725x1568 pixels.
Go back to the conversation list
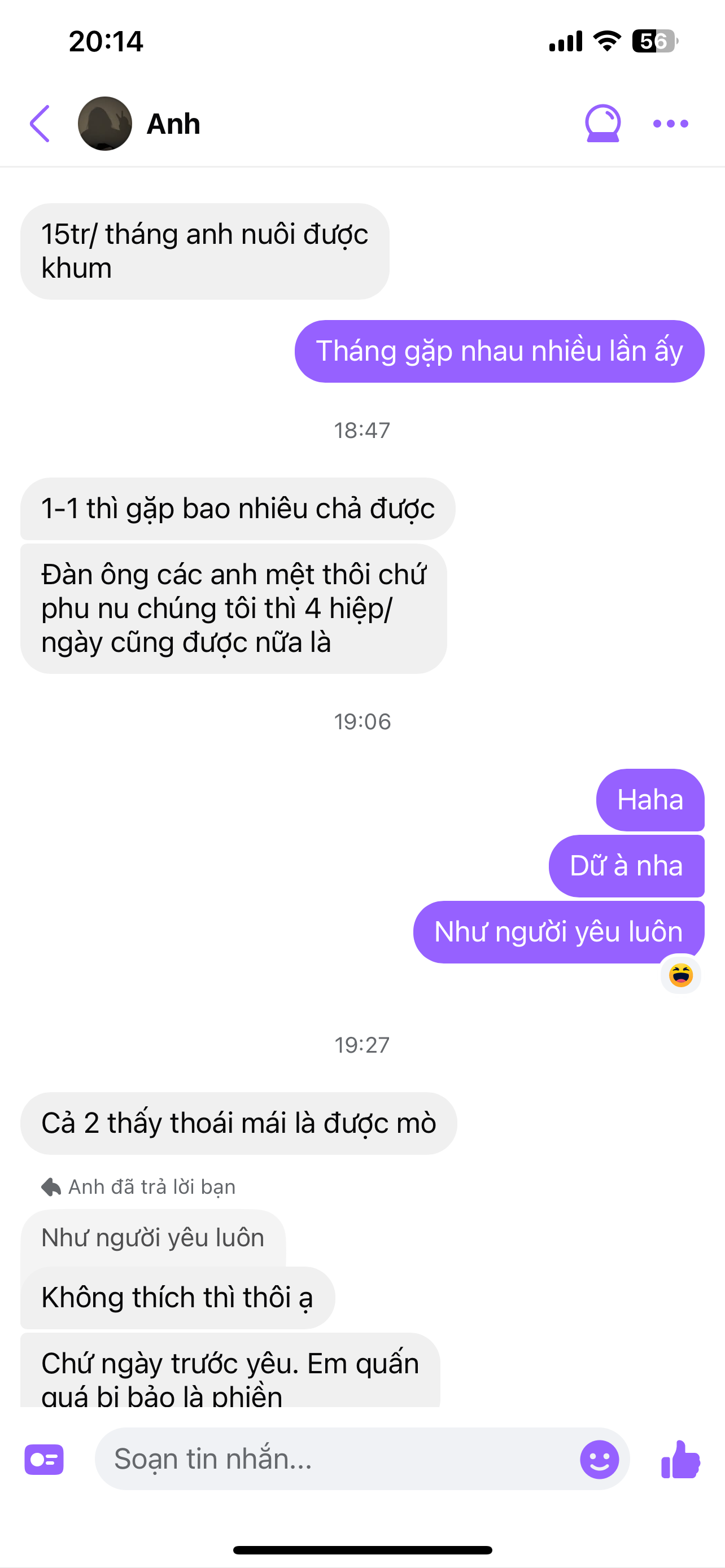pyautogui.click(x=40, y=124)
